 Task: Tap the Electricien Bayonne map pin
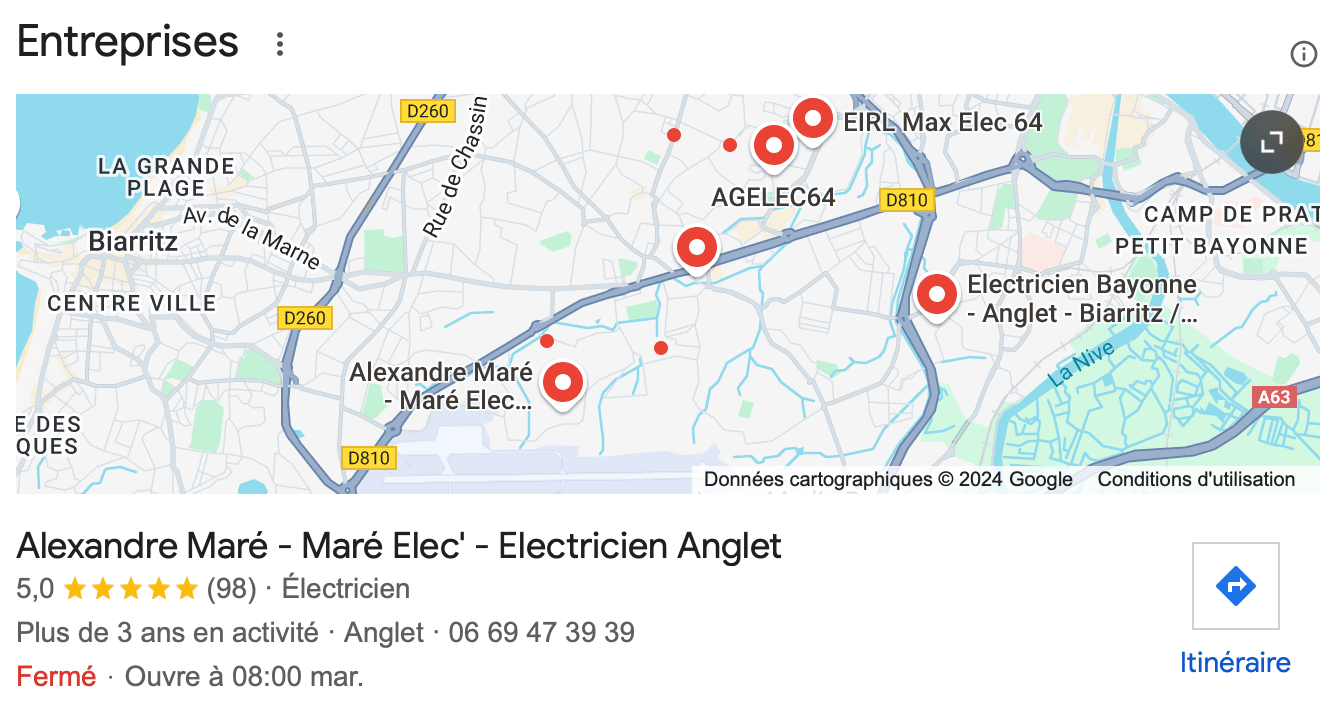coord(937,296)
